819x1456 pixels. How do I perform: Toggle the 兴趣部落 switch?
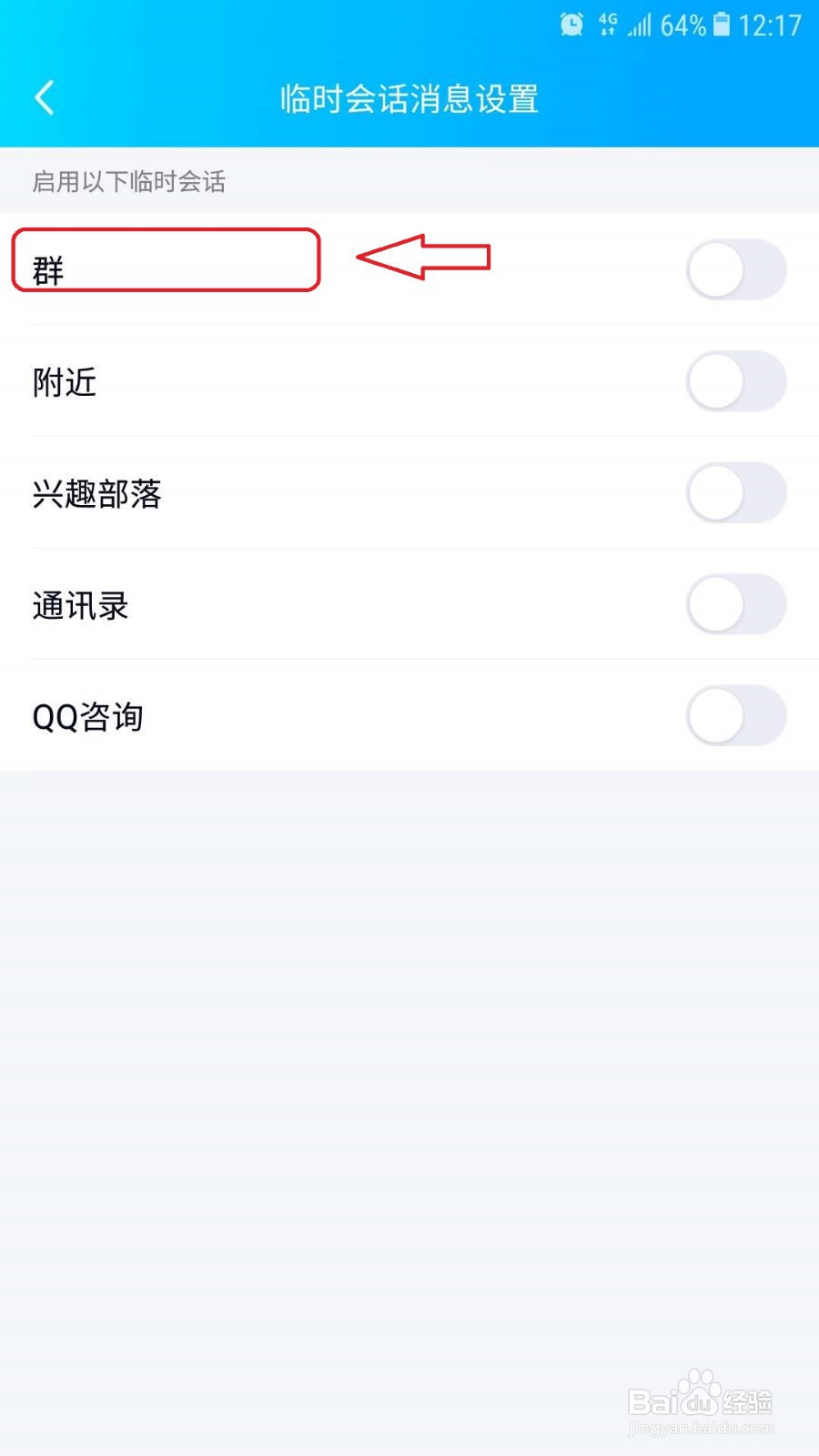coord(736,492)
